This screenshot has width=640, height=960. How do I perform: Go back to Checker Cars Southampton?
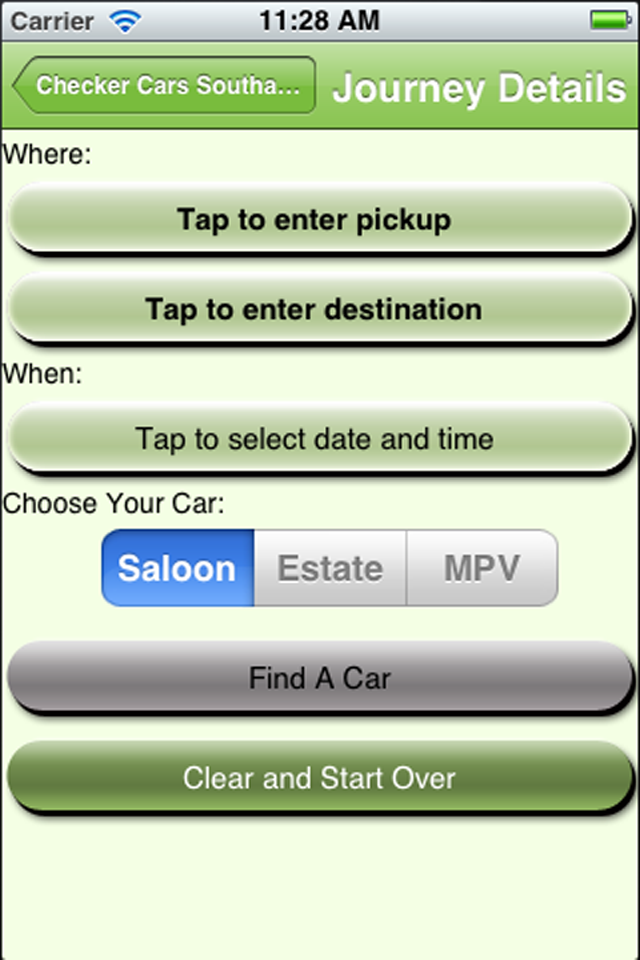click(x=165, y=85)
